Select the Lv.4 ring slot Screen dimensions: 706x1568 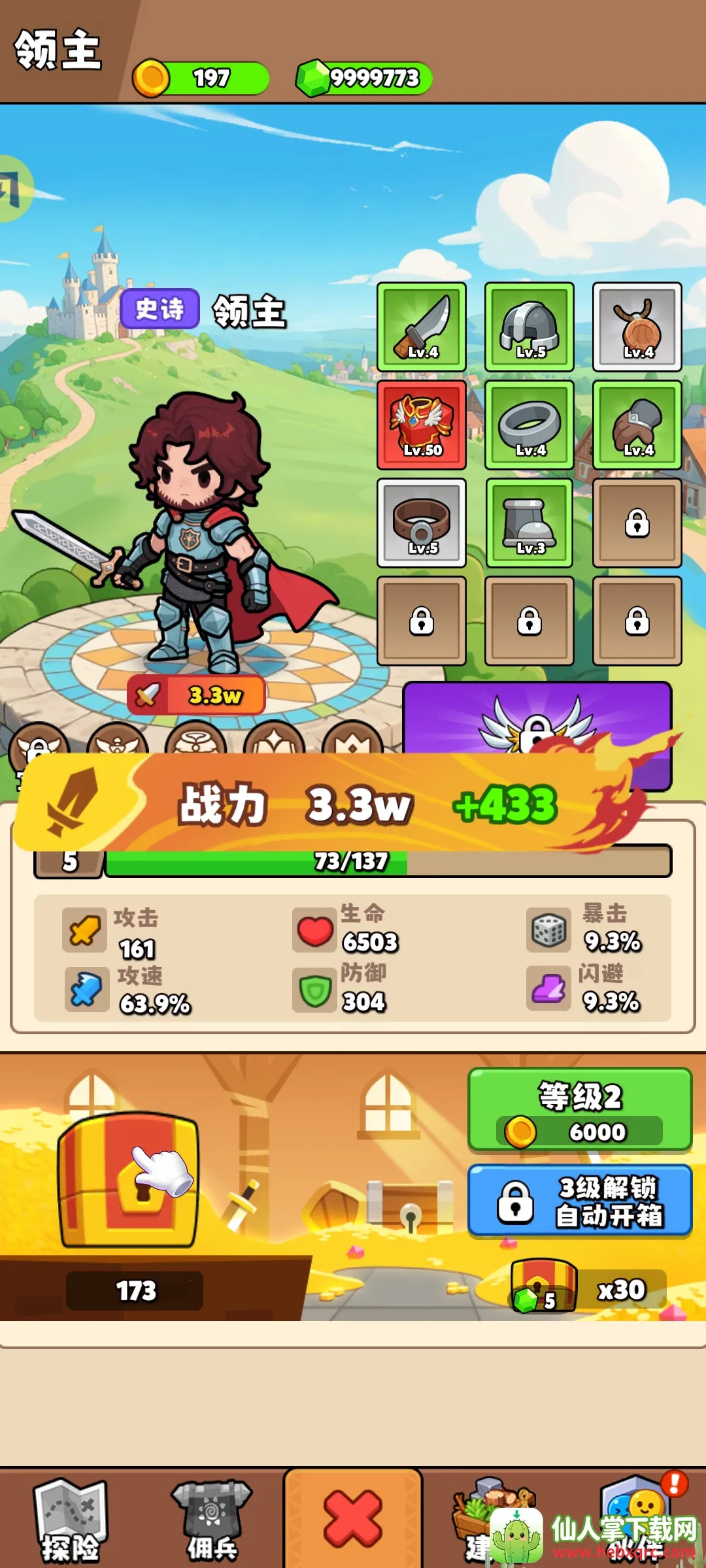529,425
